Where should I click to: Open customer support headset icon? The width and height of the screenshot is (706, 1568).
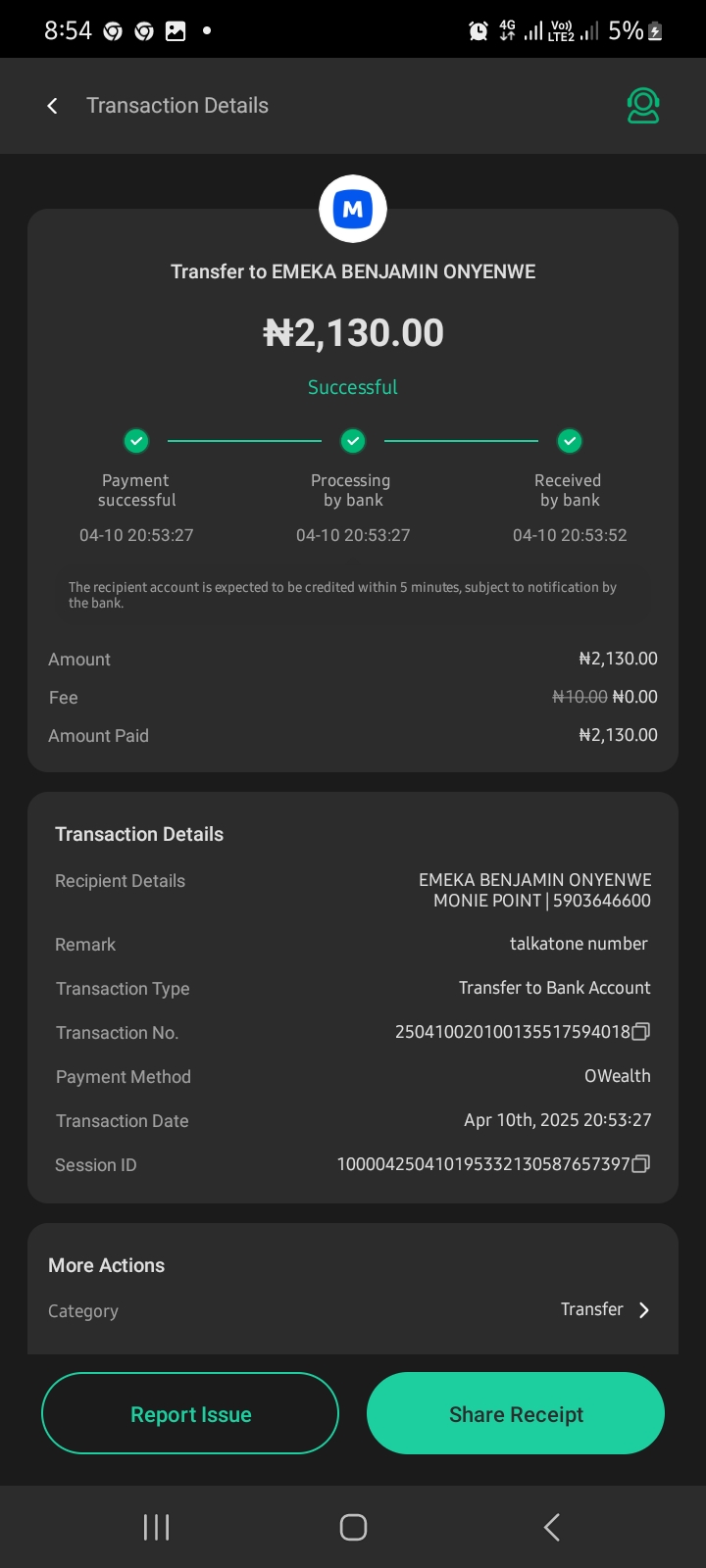[x=643, y=106]
